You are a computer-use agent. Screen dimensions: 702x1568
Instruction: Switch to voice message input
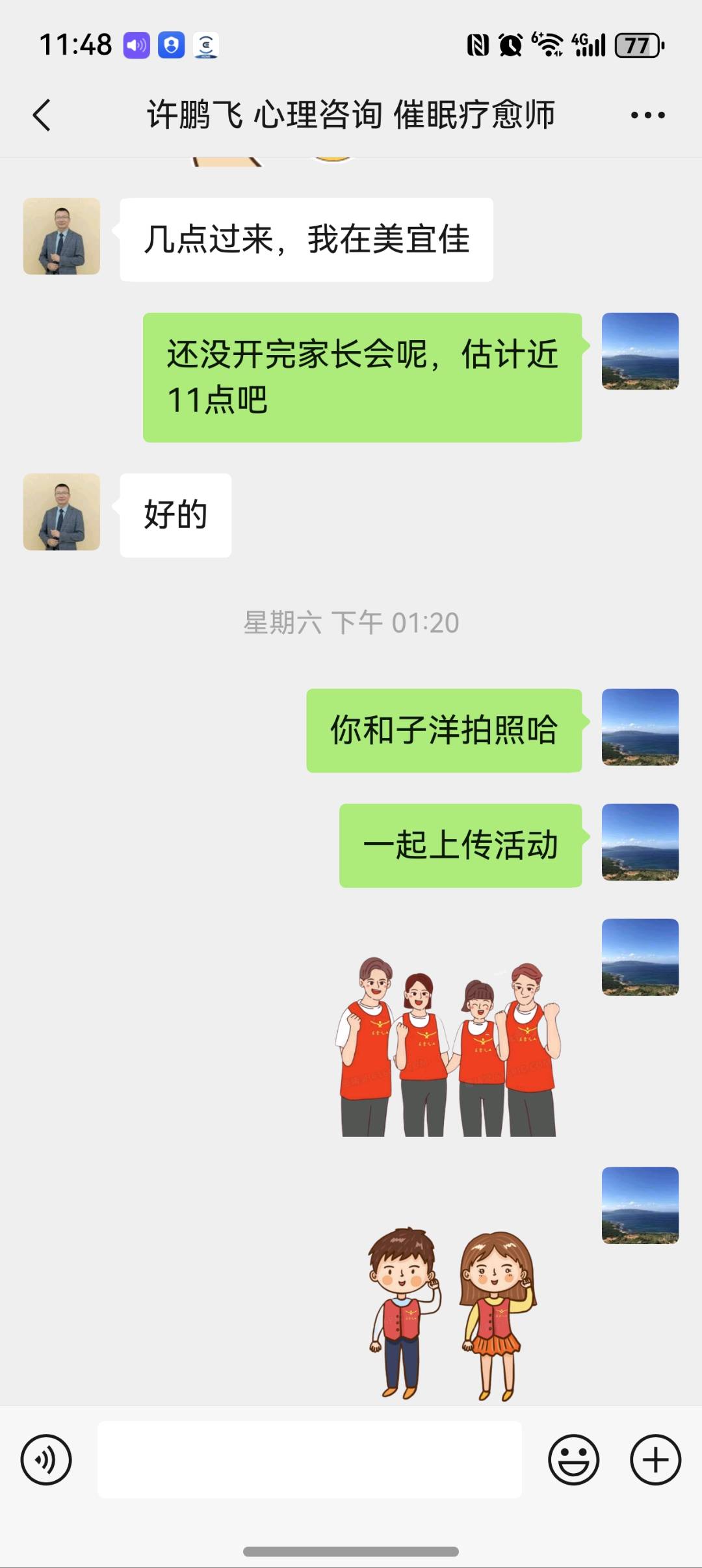point(46,1459)
